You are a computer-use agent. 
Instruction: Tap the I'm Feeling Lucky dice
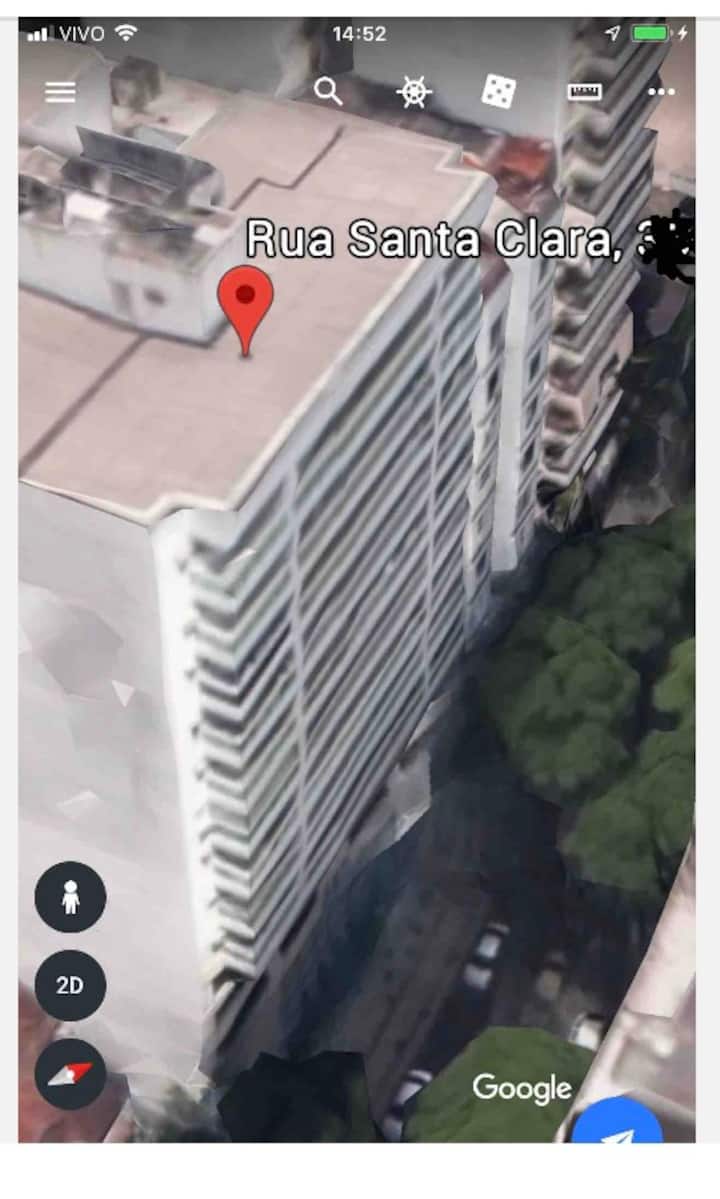coord(498,92)
